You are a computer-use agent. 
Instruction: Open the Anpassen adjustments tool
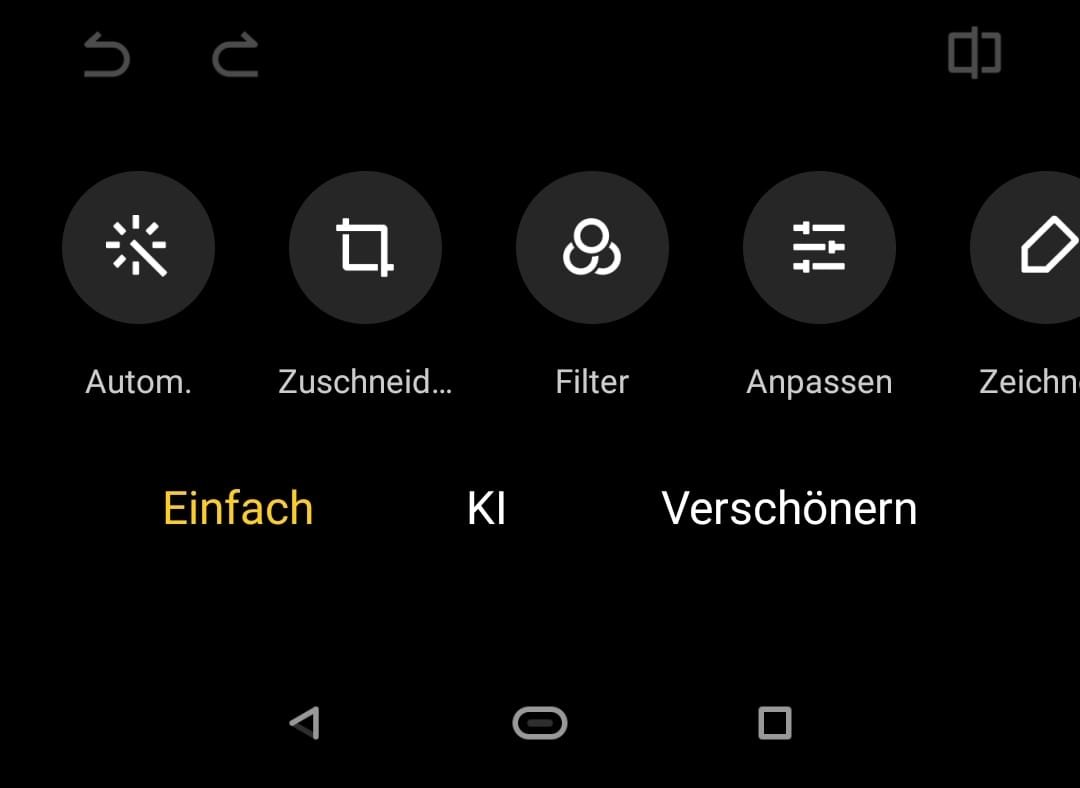coord(819,247)
